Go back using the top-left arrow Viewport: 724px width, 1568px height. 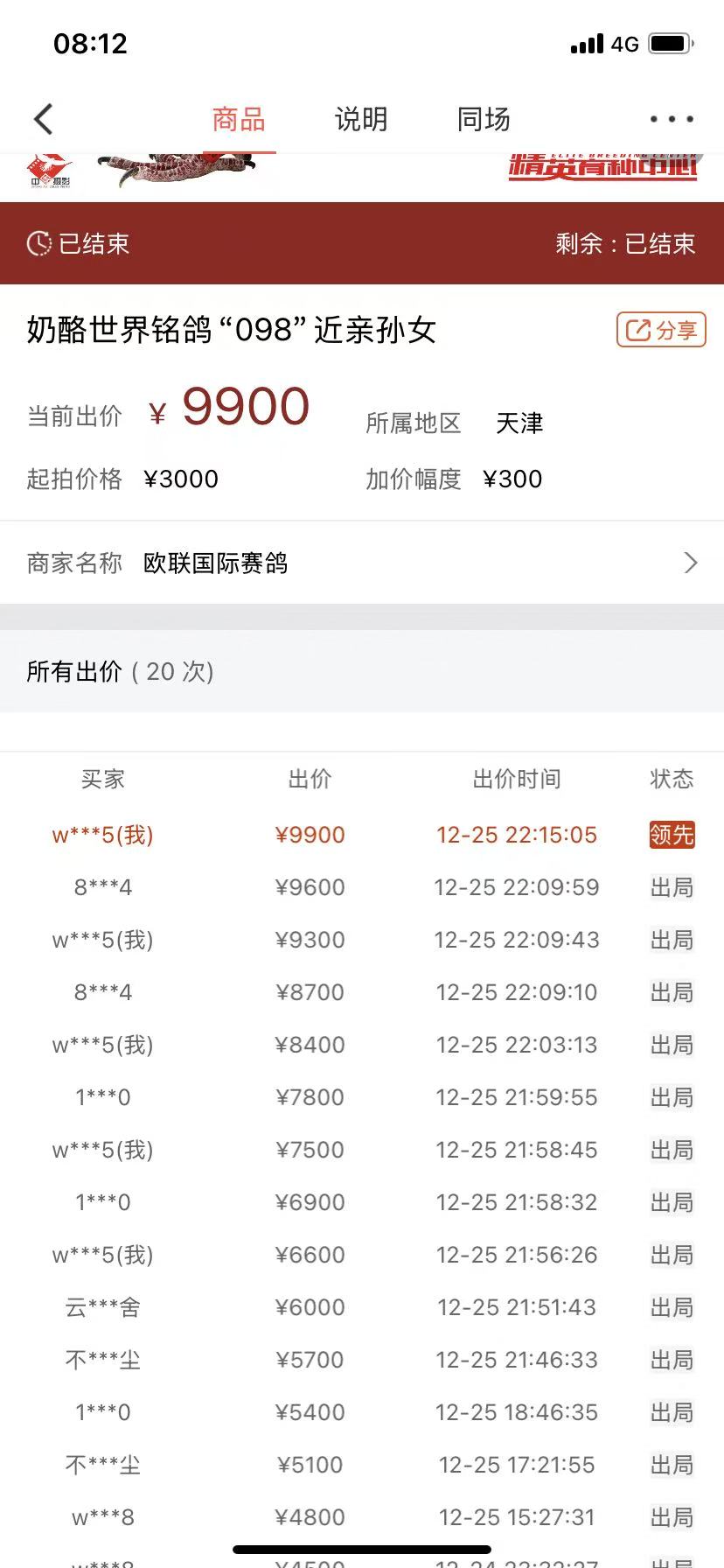[44, 120]
